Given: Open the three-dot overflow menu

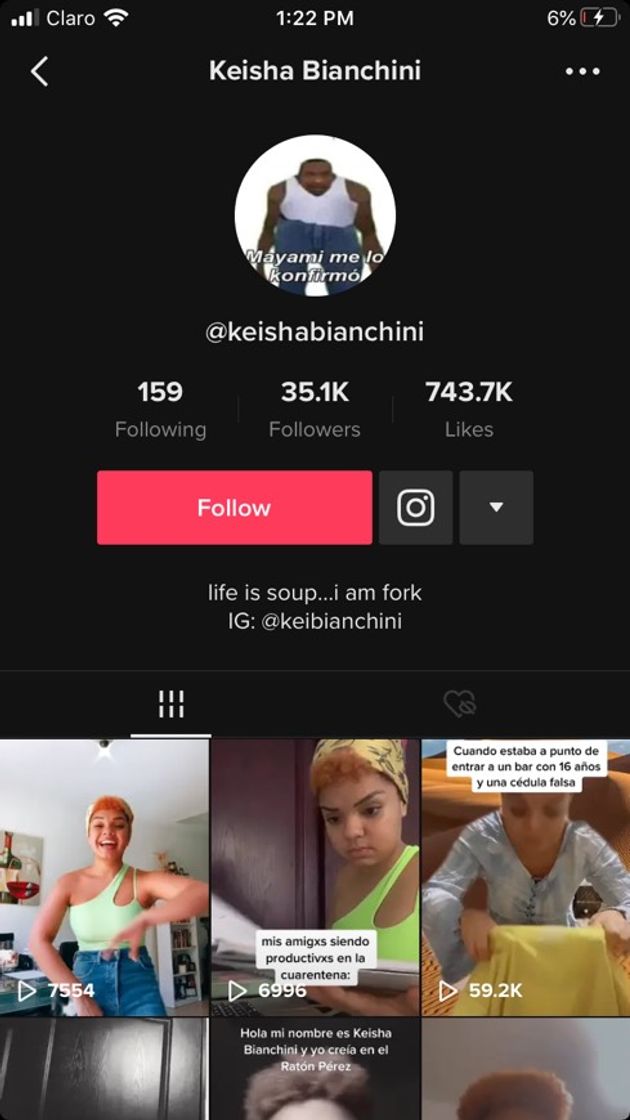Looking at the screenshot, I should coord(582,71).
